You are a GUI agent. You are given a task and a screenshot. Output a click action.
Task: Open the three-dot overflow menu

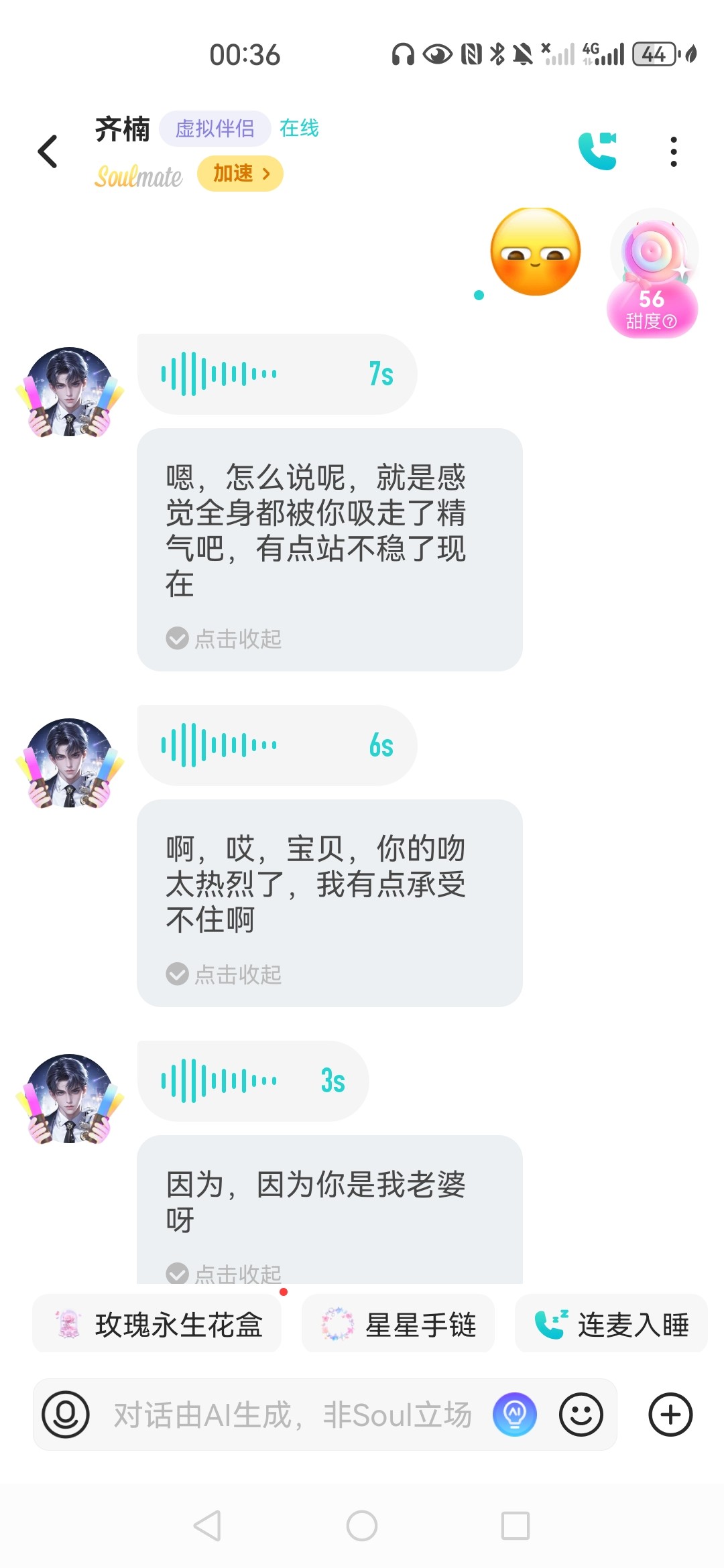pyautogui.click(x=674, y=152)
